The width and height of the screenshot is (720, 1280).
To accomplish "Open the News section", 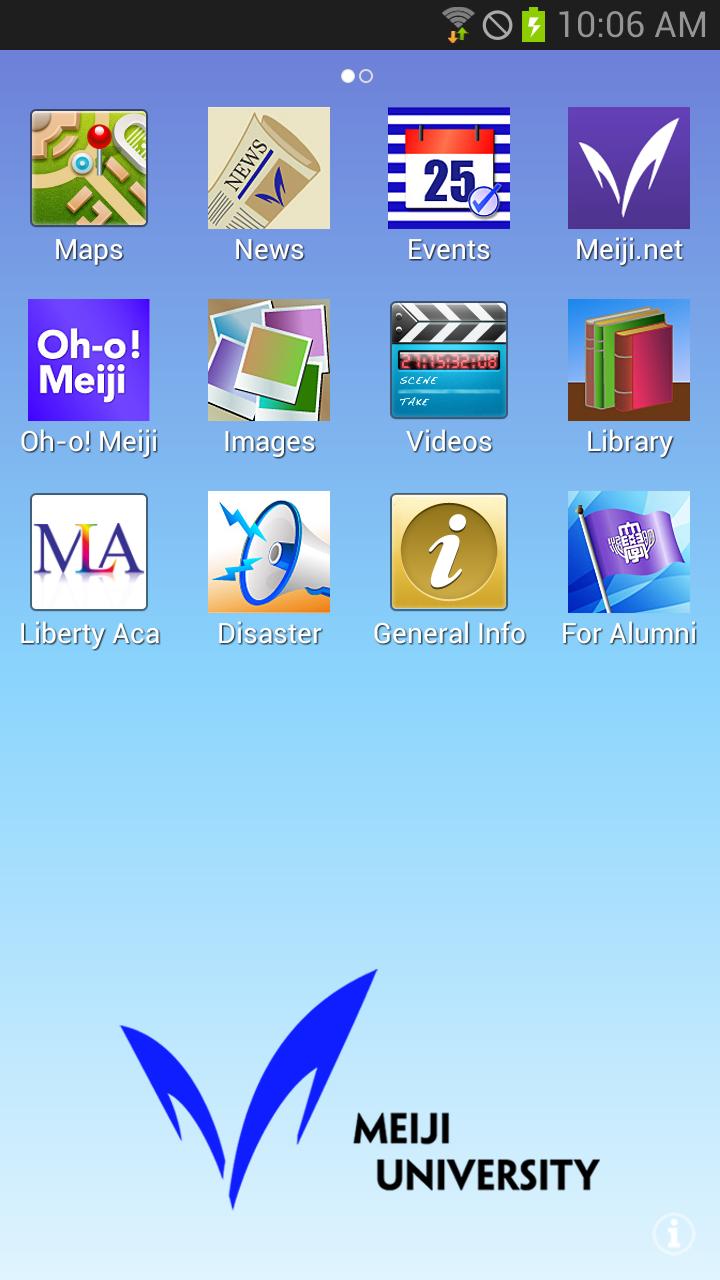I will click(269, 168).
